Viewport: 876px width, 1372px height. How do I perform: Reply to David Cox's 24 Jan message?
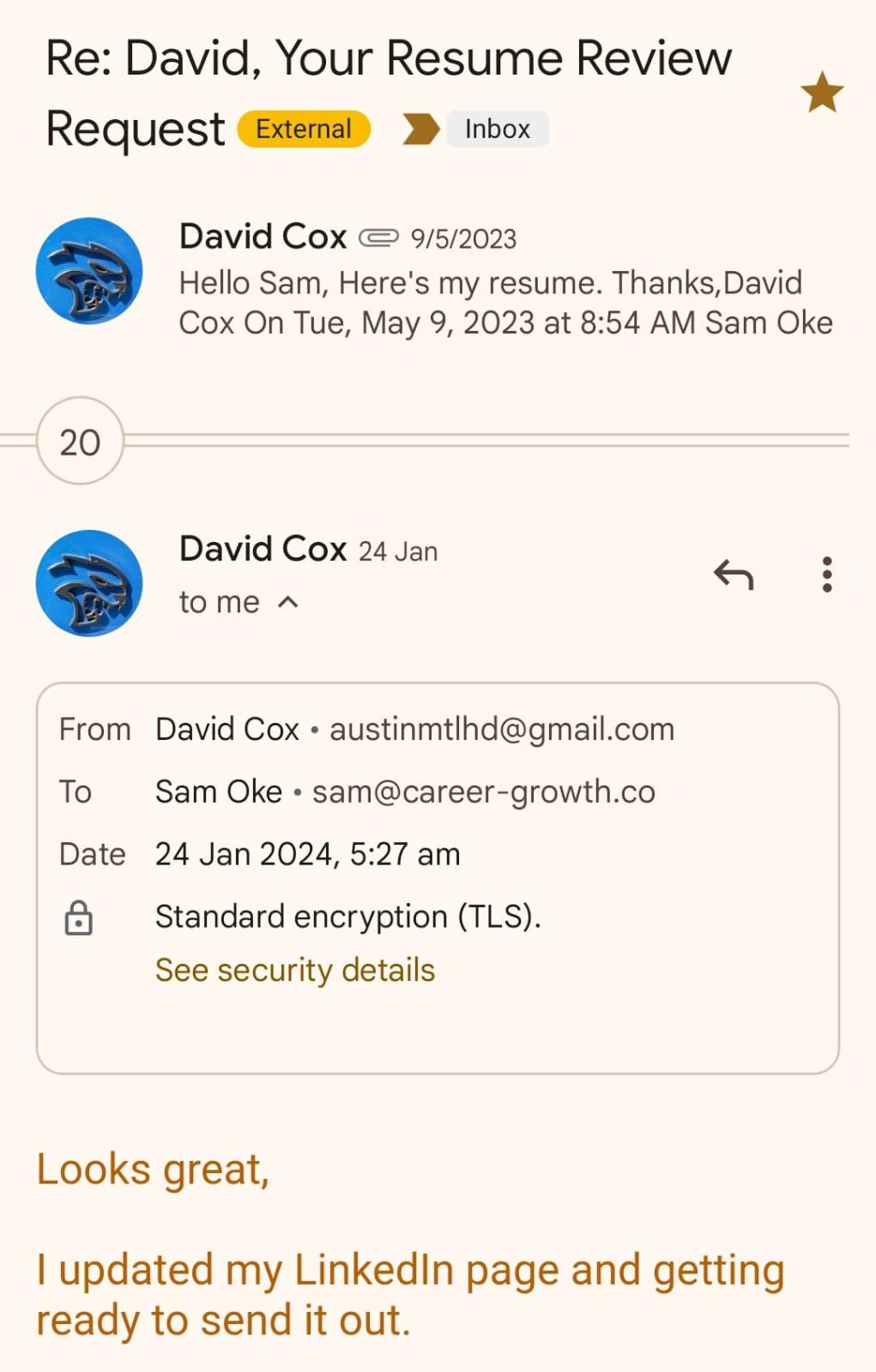click(x=734, y=575)
